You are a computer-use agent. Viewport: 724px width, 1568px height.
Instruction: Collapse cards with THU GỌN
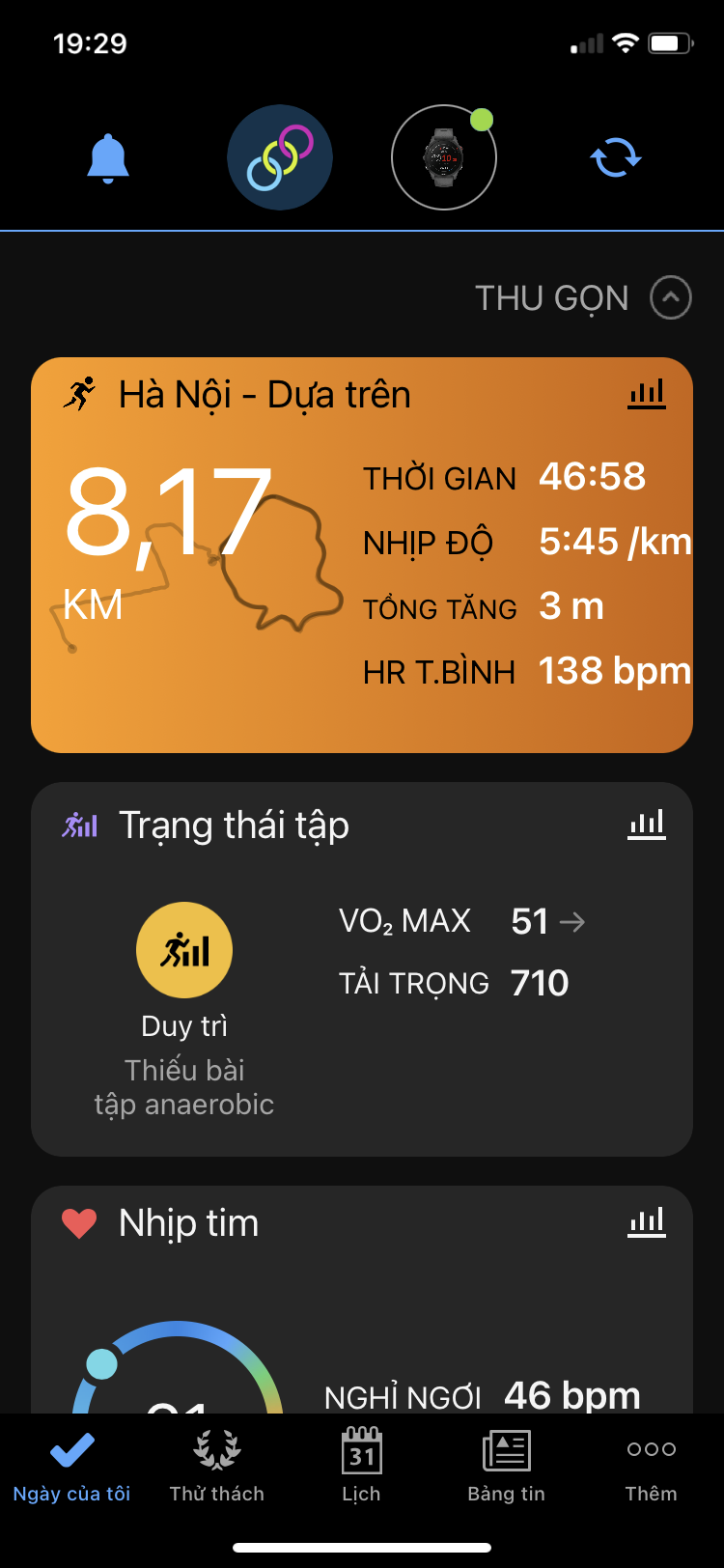click(x=583, y=297)
